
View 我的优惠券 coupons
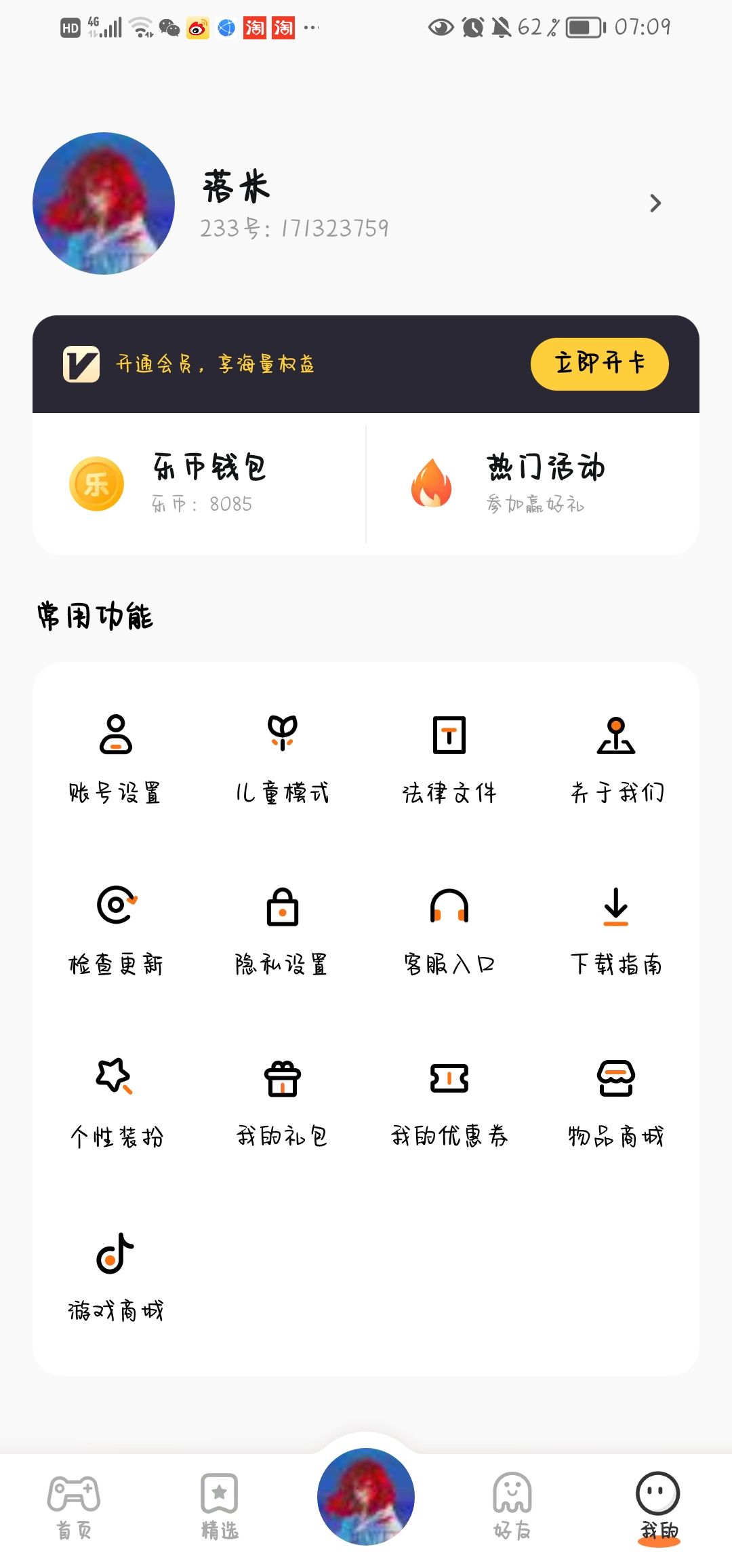[449, 1101]
